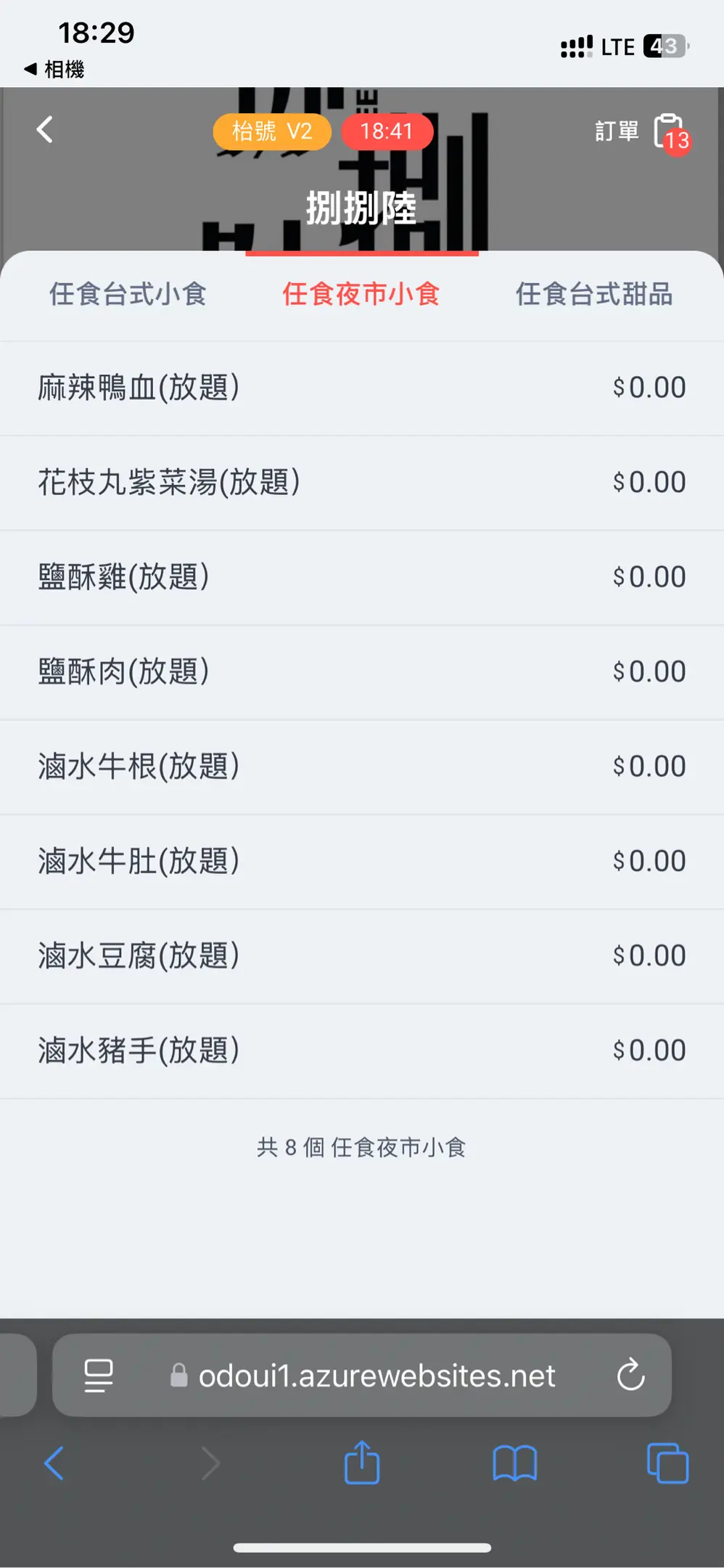
Task: Add 麻辣鴨血(放題) to the order
Action: [x=361, y=388]
